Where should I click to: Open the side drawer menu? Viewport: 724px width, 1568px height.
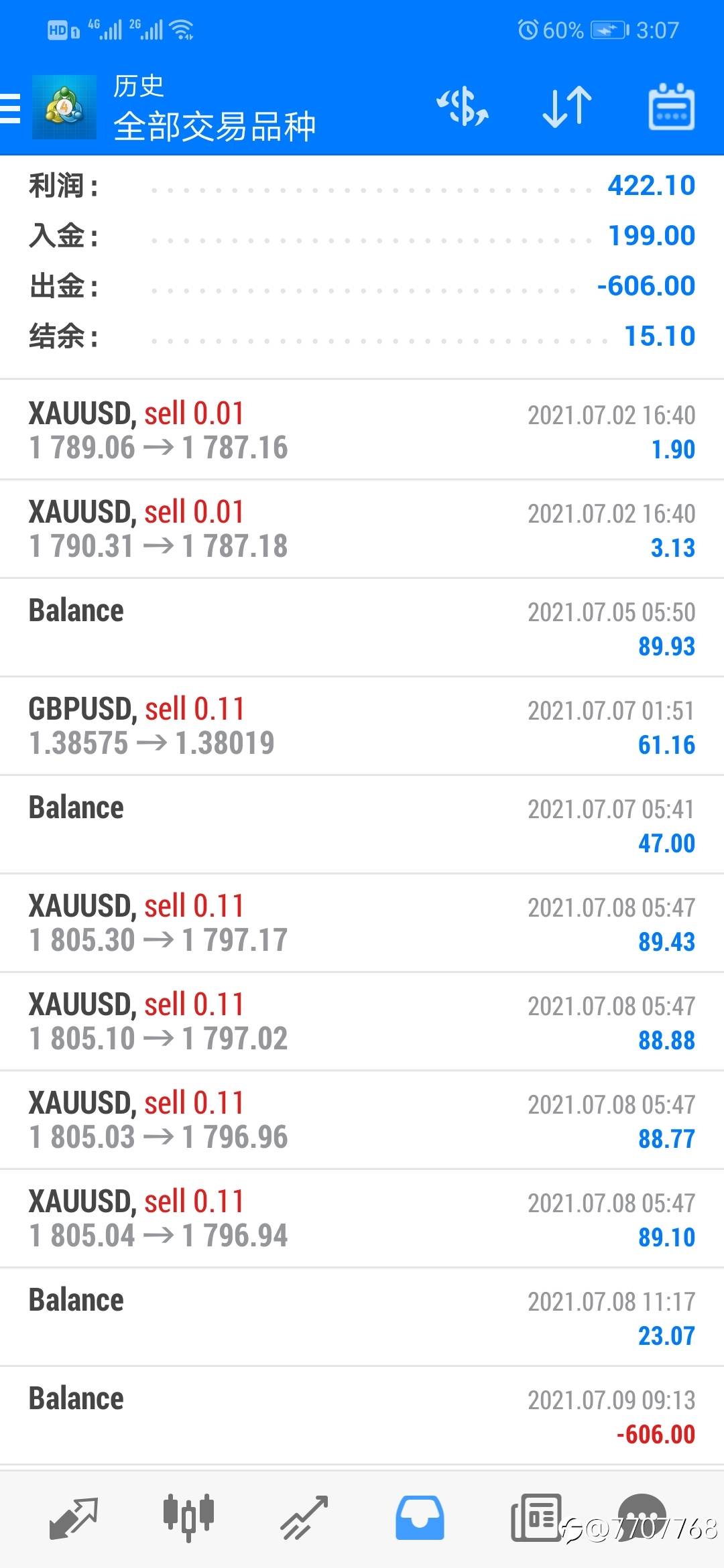(11, 109)
